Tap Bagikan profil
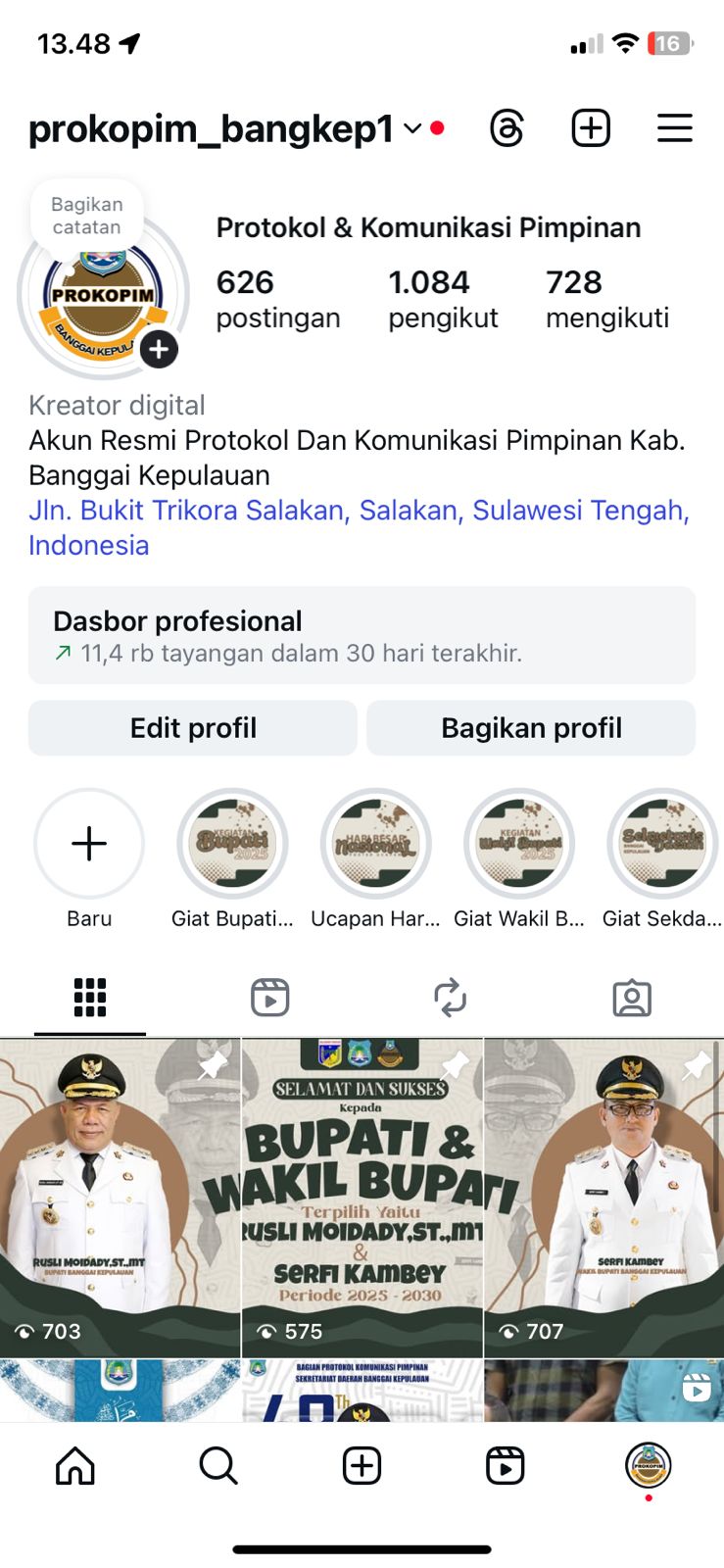Screen dimensions: 724x1568 (531, 728)
